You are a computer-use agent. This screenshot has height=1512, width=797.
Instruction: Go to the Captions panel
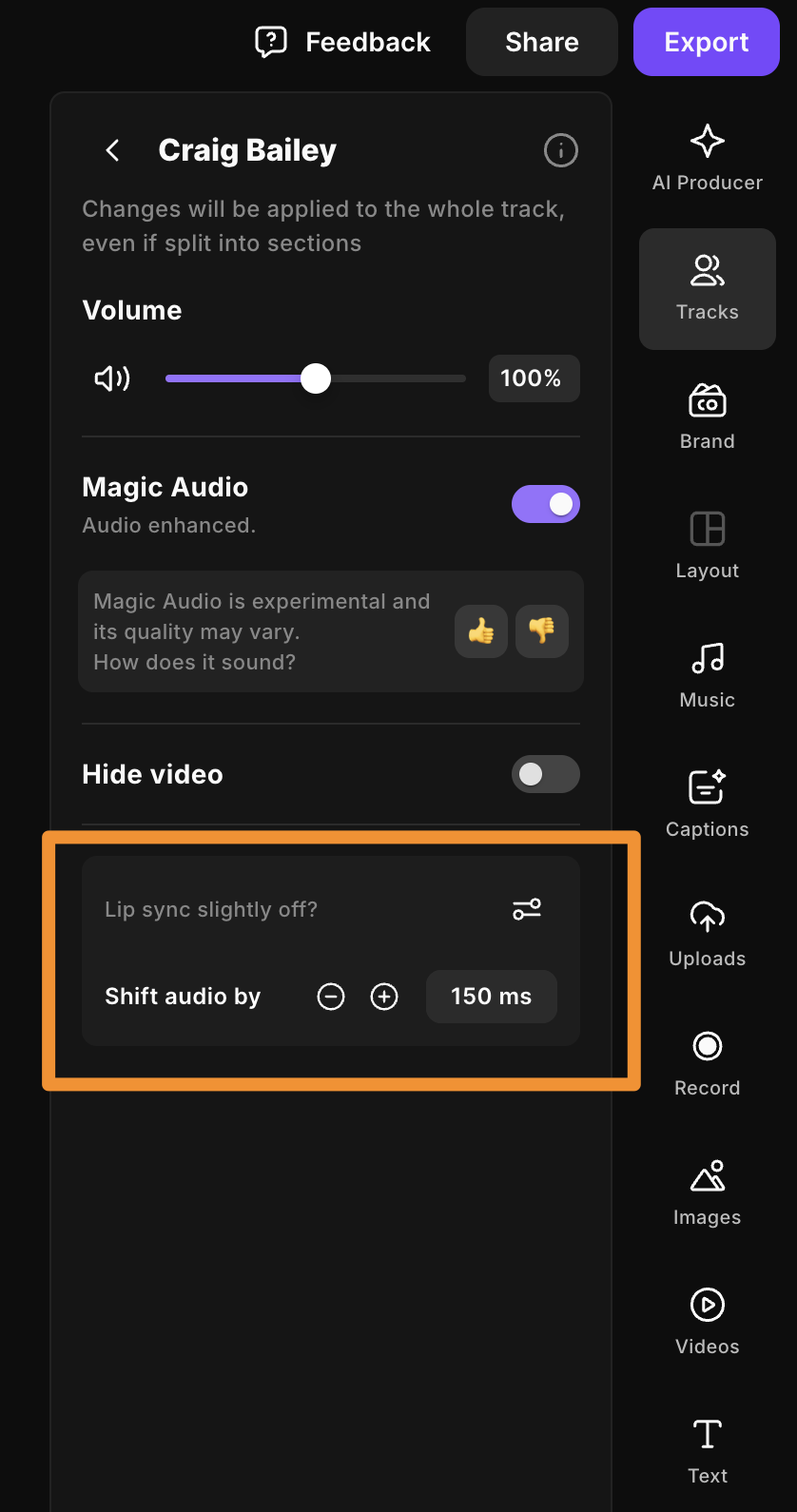tap(707, 805)
